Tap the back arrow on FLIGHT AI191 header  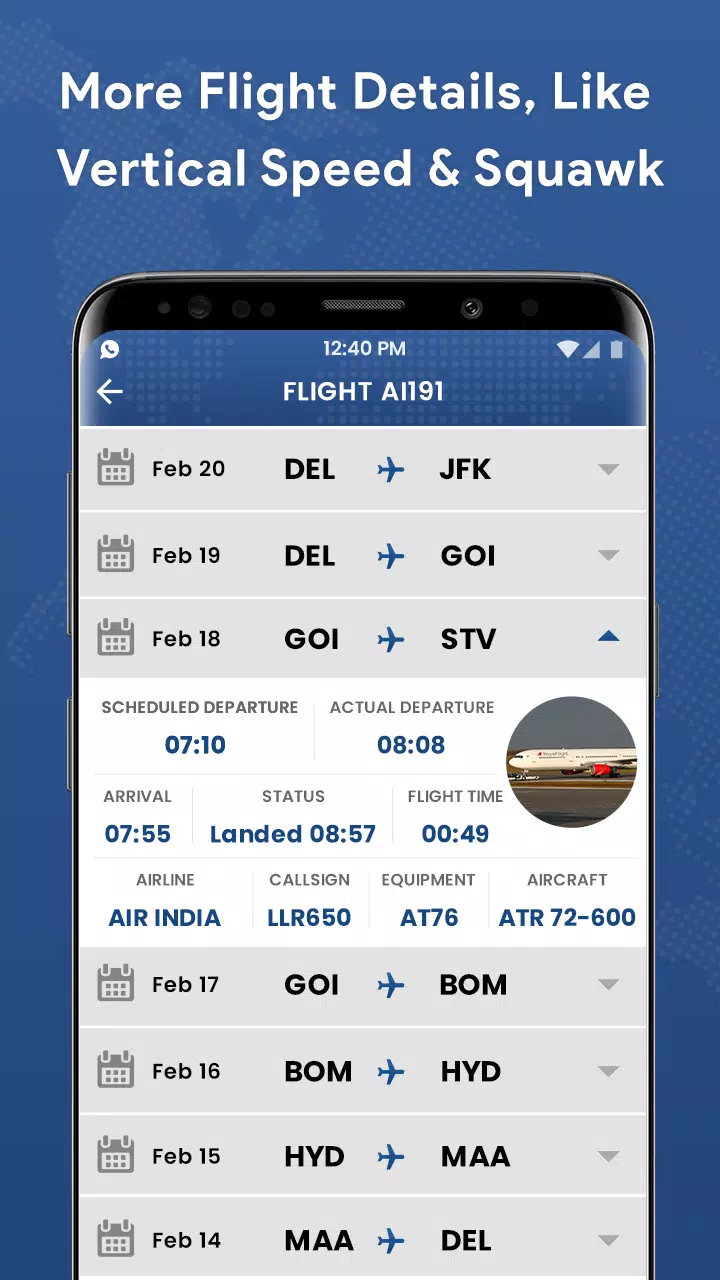109,391
